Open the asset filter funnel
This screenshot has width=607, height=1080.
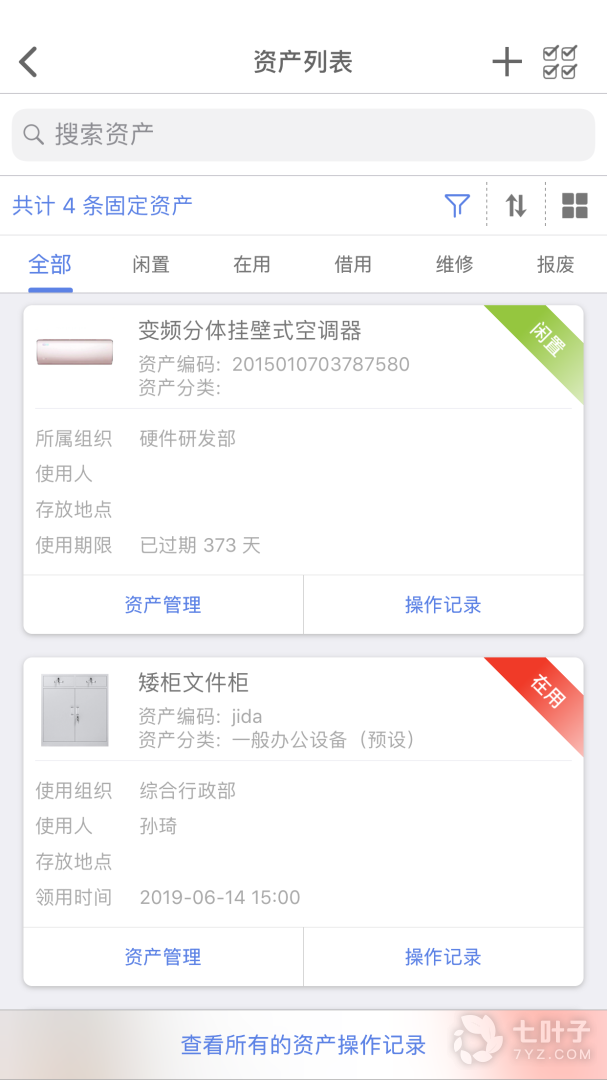click(457, 206)
